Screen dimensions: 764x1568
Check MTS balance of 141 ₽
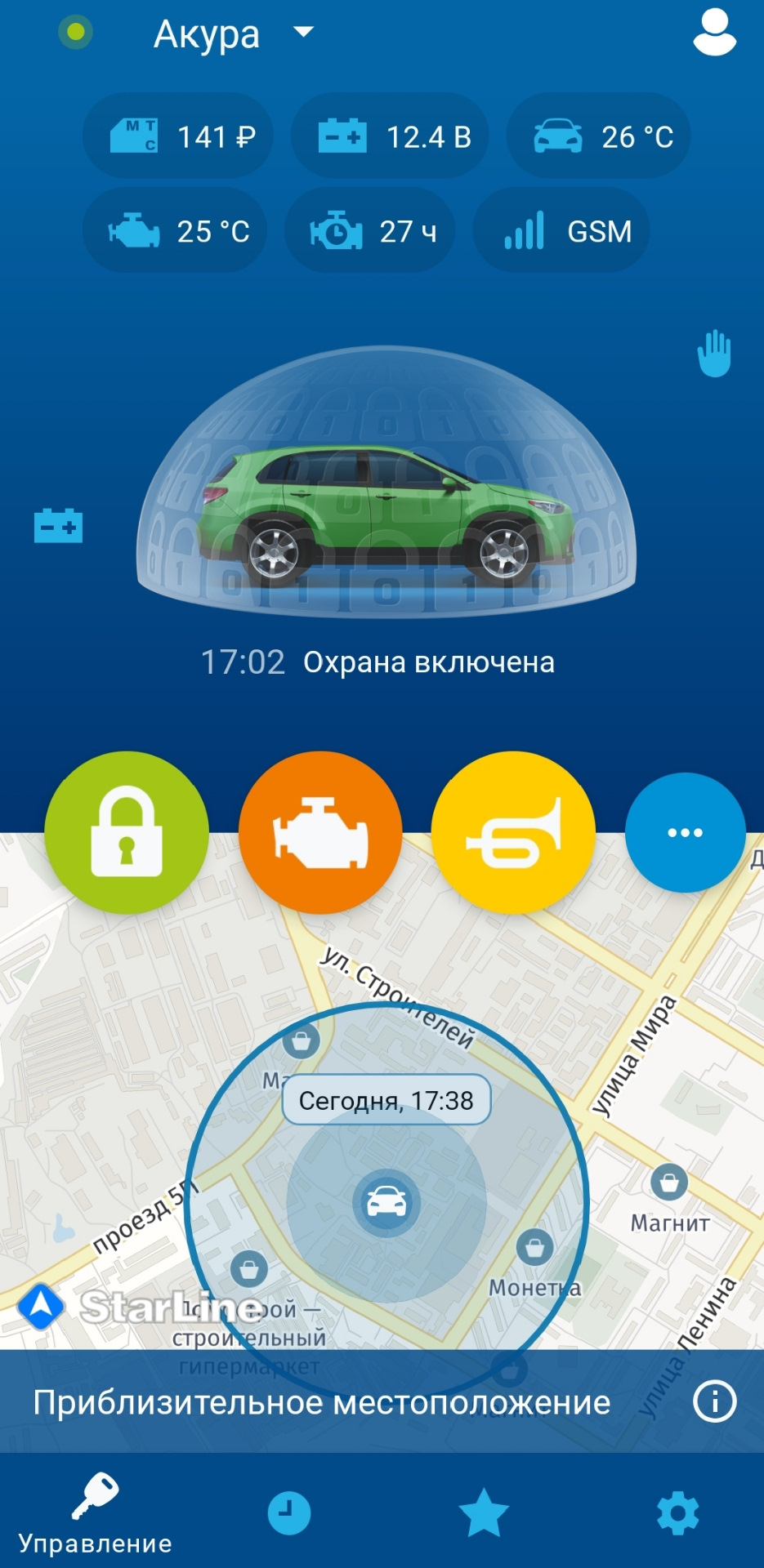point(177,136)
